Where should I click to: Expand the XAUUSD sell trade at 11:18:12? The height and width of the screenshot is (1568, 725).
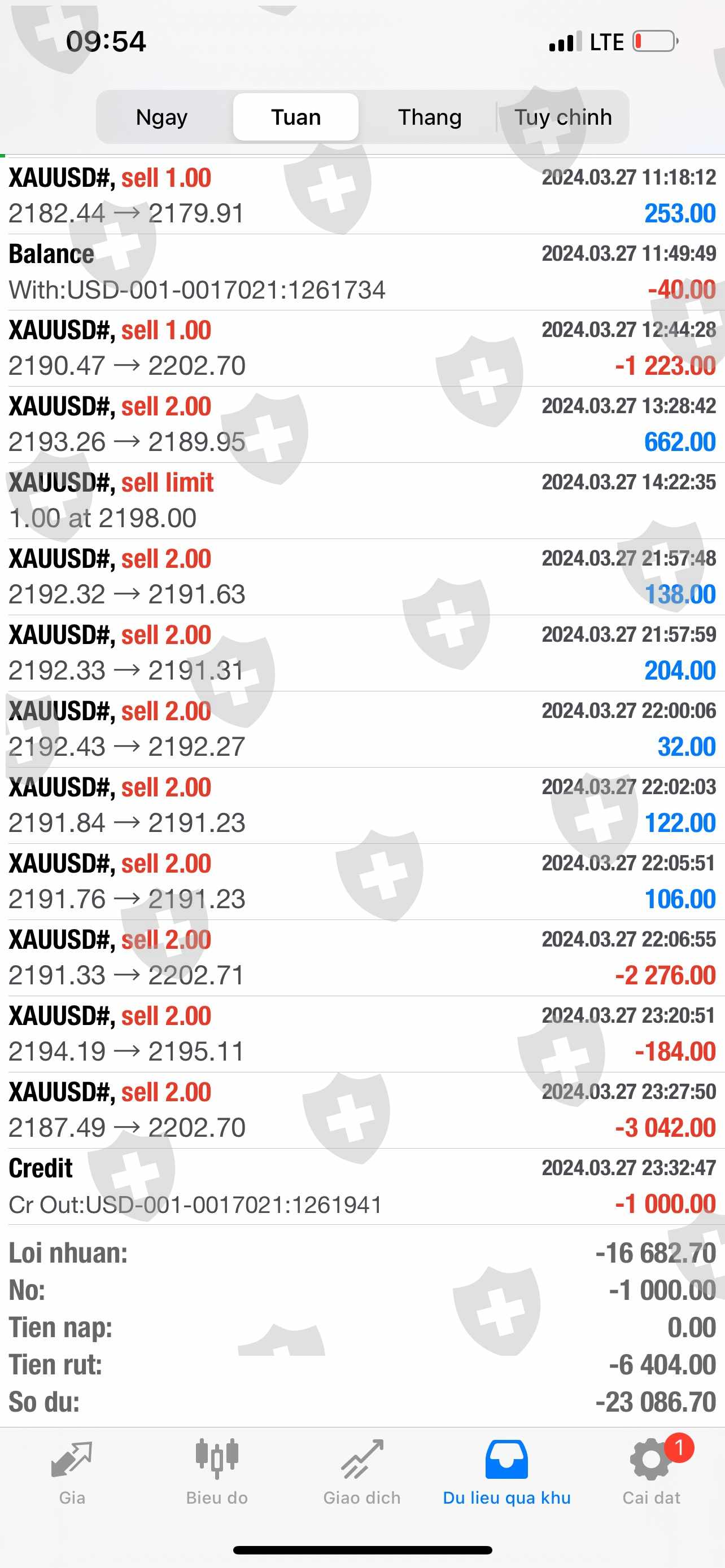(362, 195)
